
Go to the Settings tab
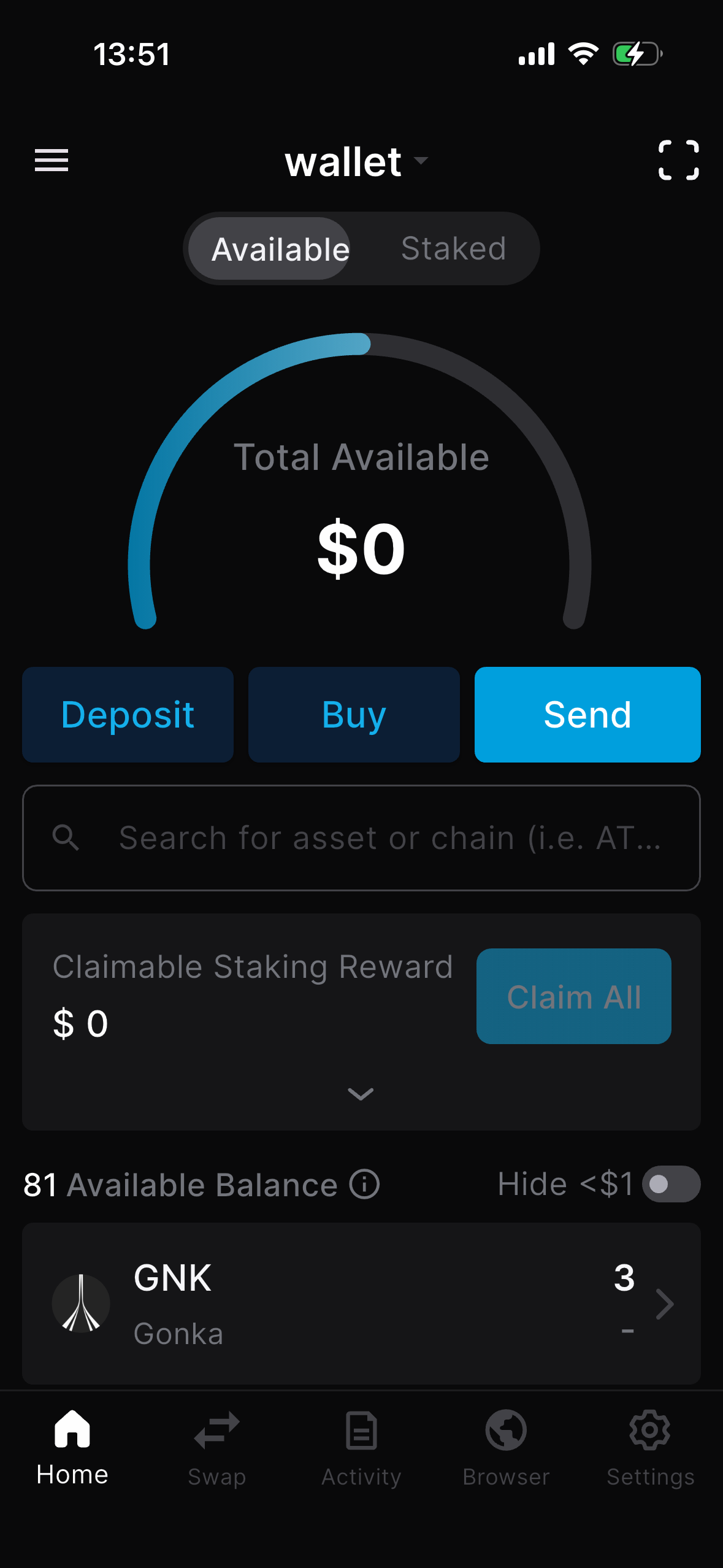[650, 1448]
